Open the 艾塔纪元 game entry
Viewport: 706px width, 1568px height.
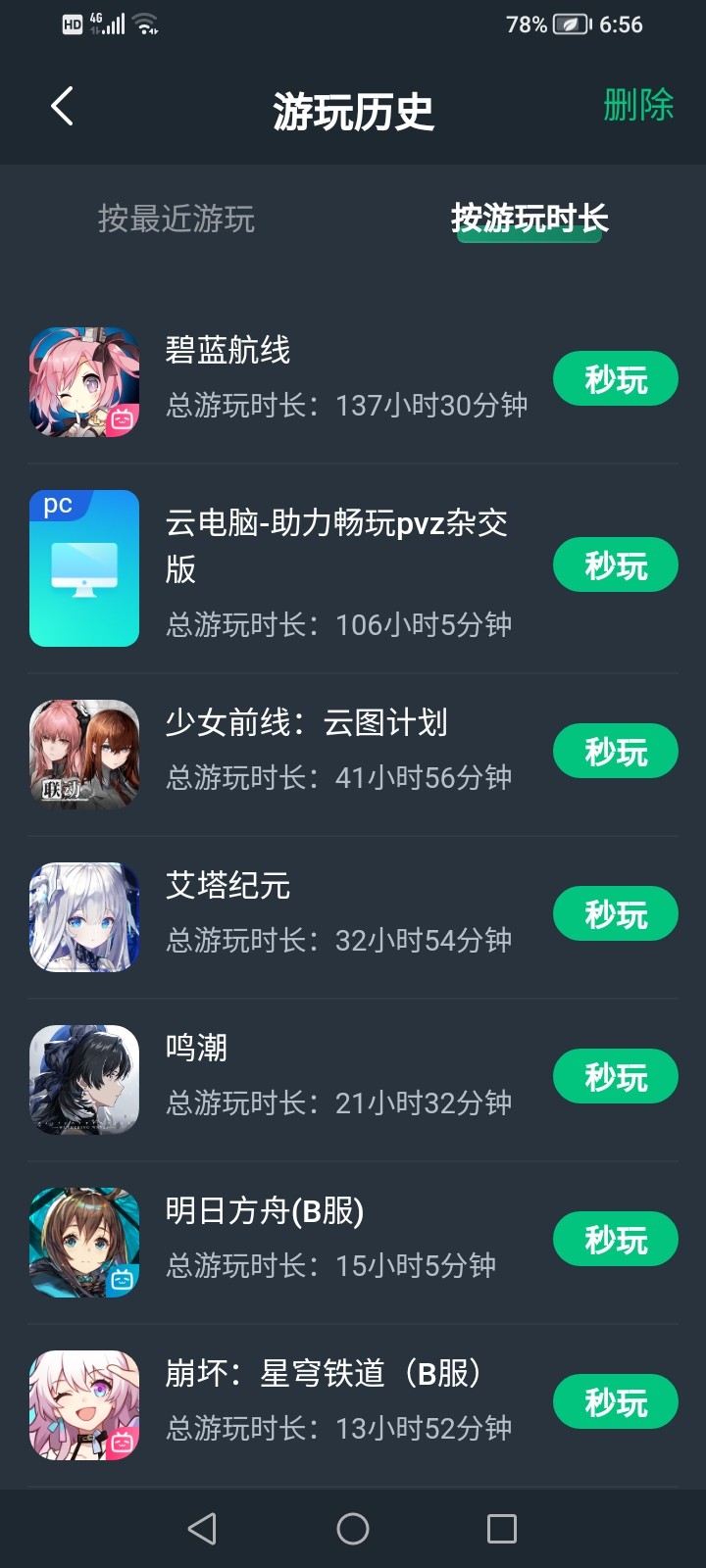[x=294, y=915]
